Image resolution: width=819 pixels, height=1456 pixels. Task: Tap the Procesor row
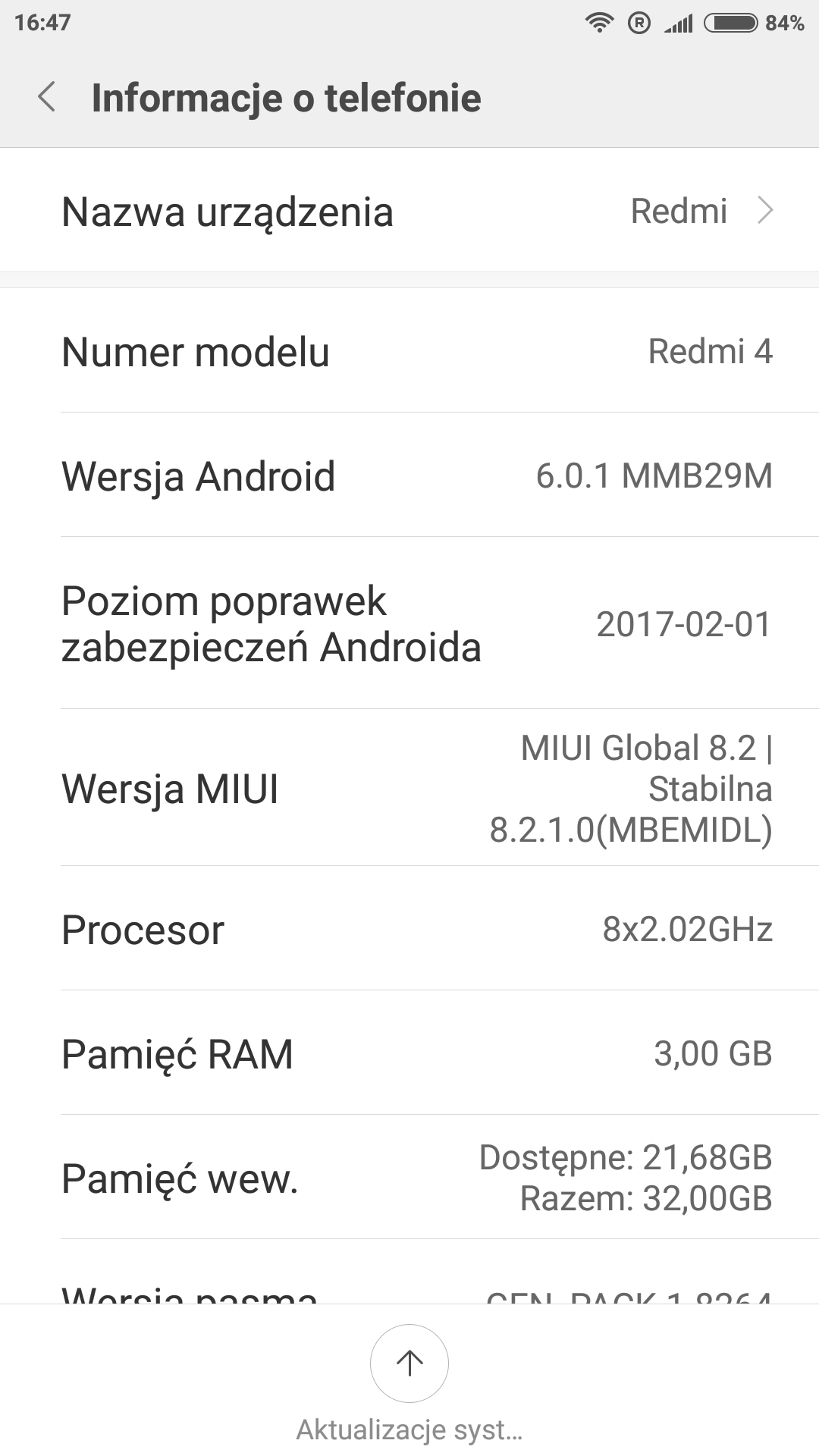tap(409, 929)
